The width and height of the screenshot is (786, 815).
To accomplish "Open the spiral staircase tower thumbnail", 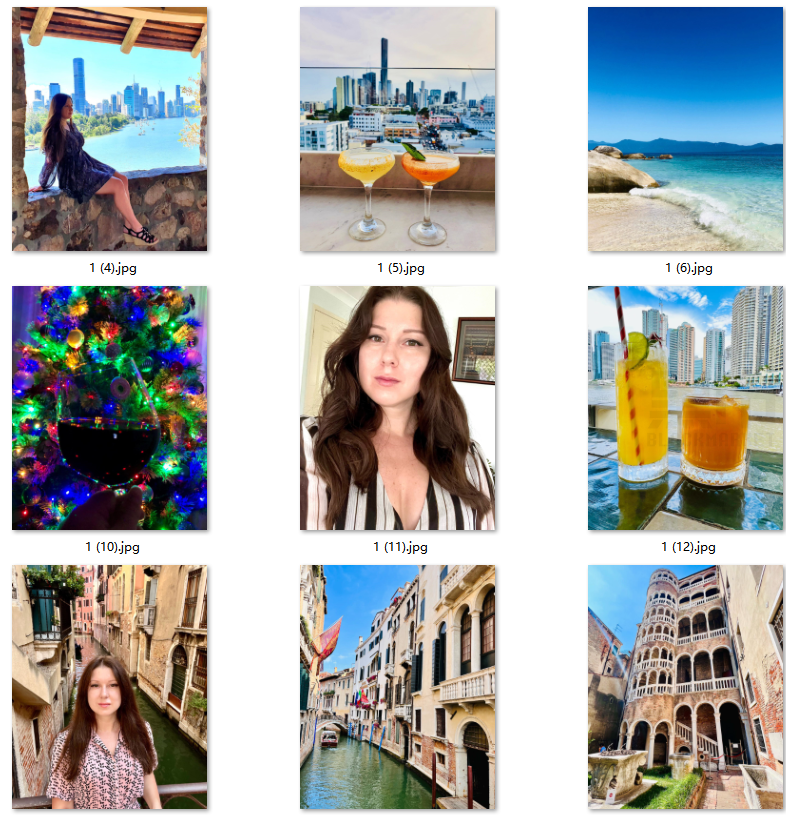I will pyautogui.click(x=685, y=687).
